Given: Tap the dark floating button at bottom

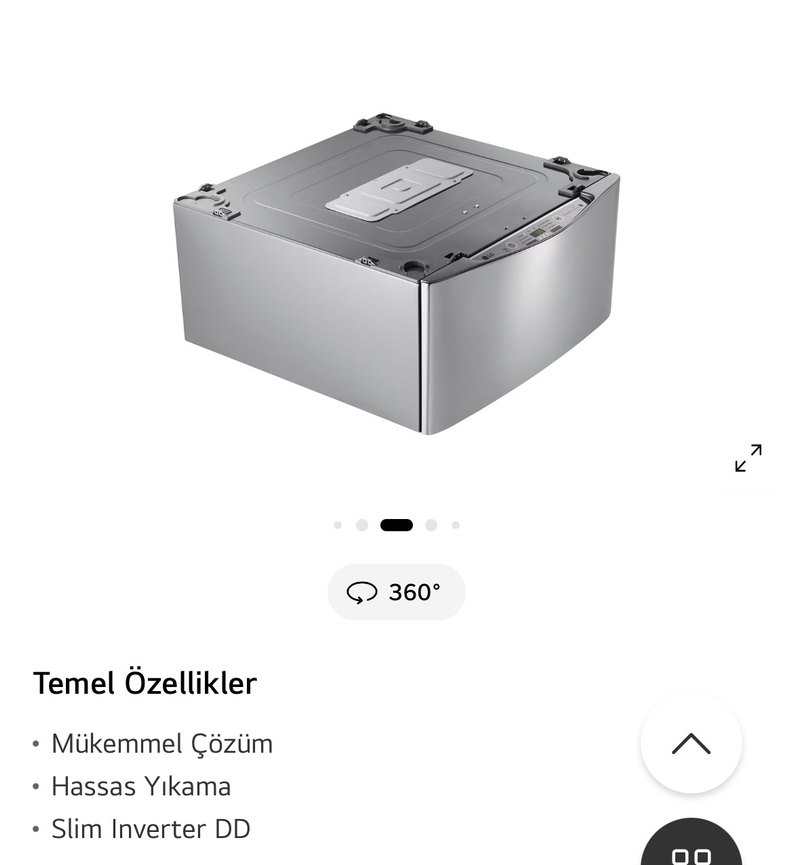Looking at the screenshot, I should click(691, 847).
